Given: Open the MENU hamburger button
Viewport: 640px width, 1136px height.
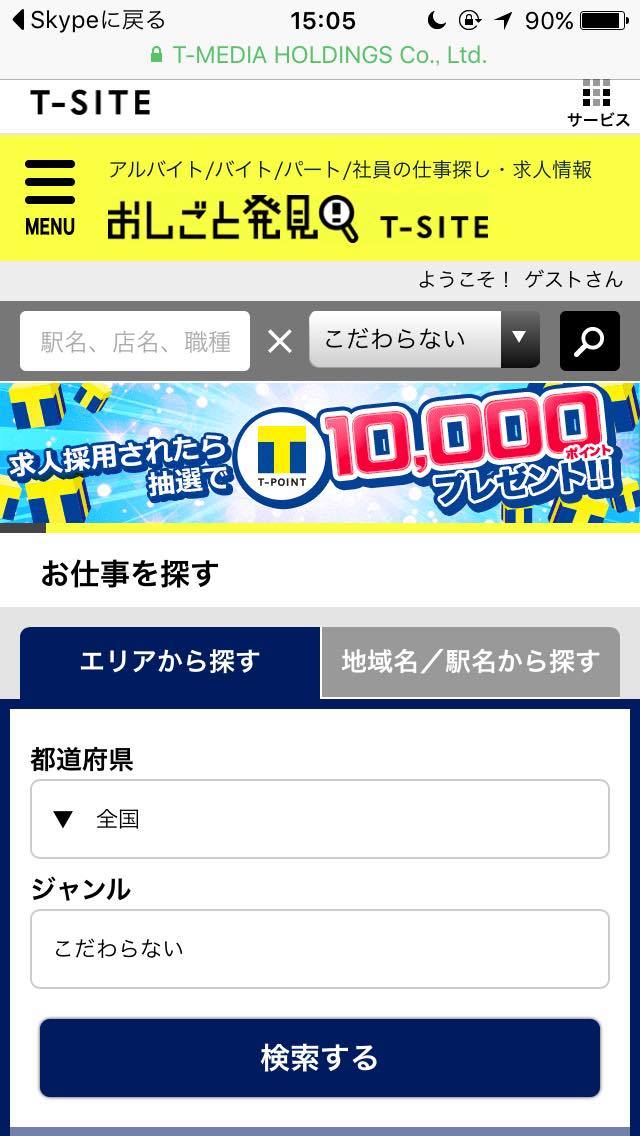Looking at the screenshot, I should [50, 197].
